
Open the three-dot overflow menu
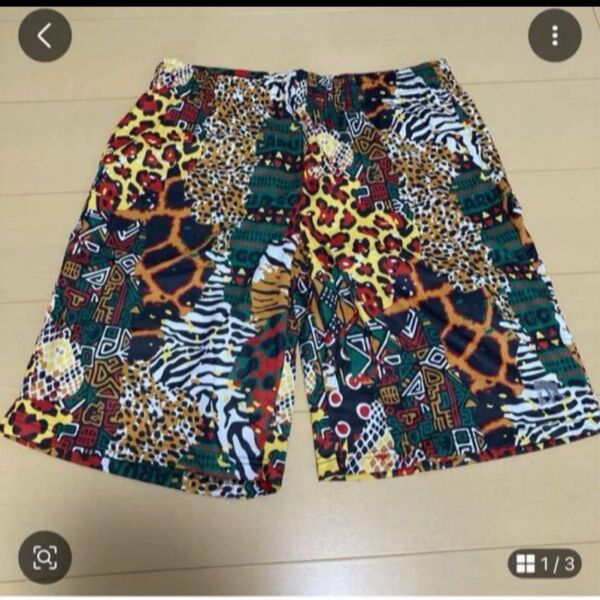554,36
